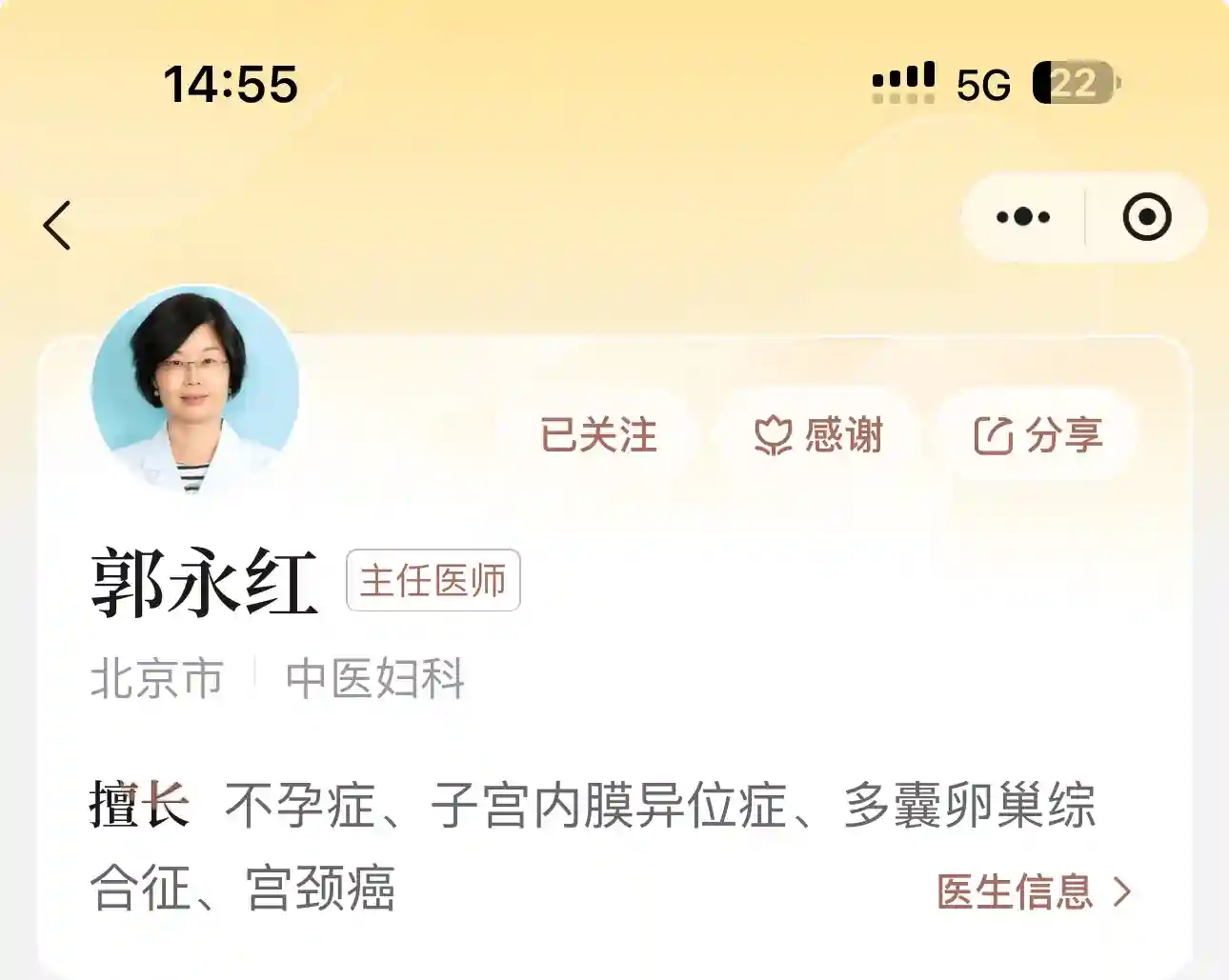The height and width of the screenshot is (980, 1229).
Task: View Dr. 郭永红's profile photo
Action: (195, 390)
